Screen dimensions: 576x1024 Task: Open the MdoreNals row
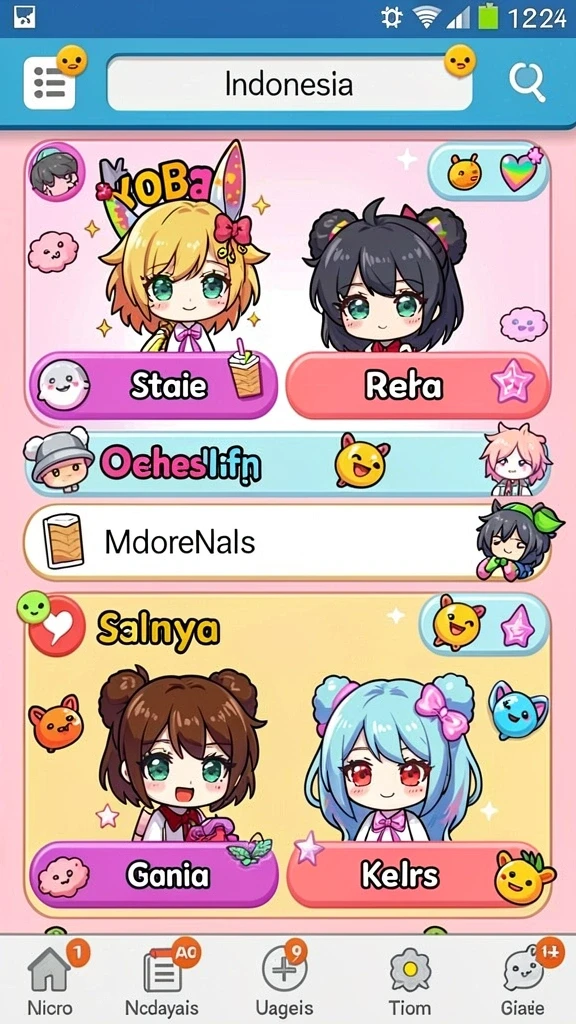click(x=287, y=542)
